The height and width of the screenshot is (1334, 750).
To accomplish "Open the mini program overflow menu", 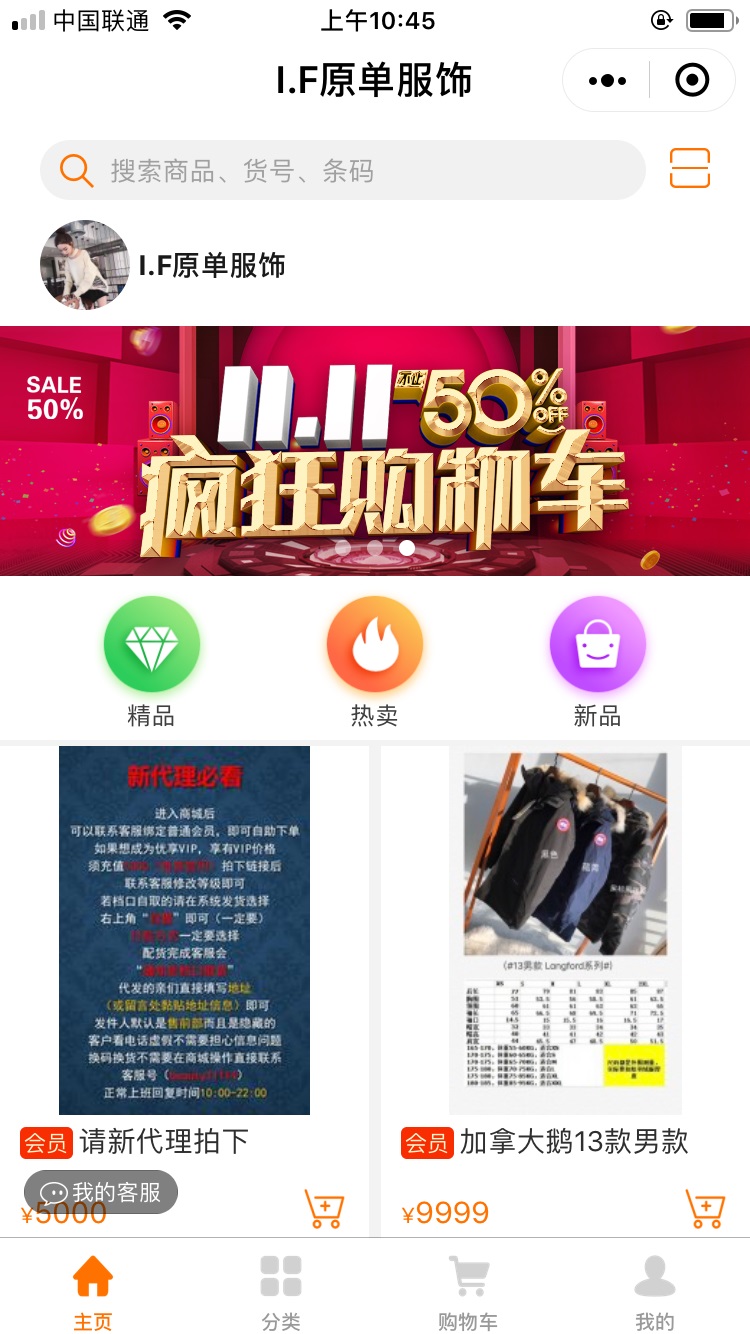I will pos(607,81).
